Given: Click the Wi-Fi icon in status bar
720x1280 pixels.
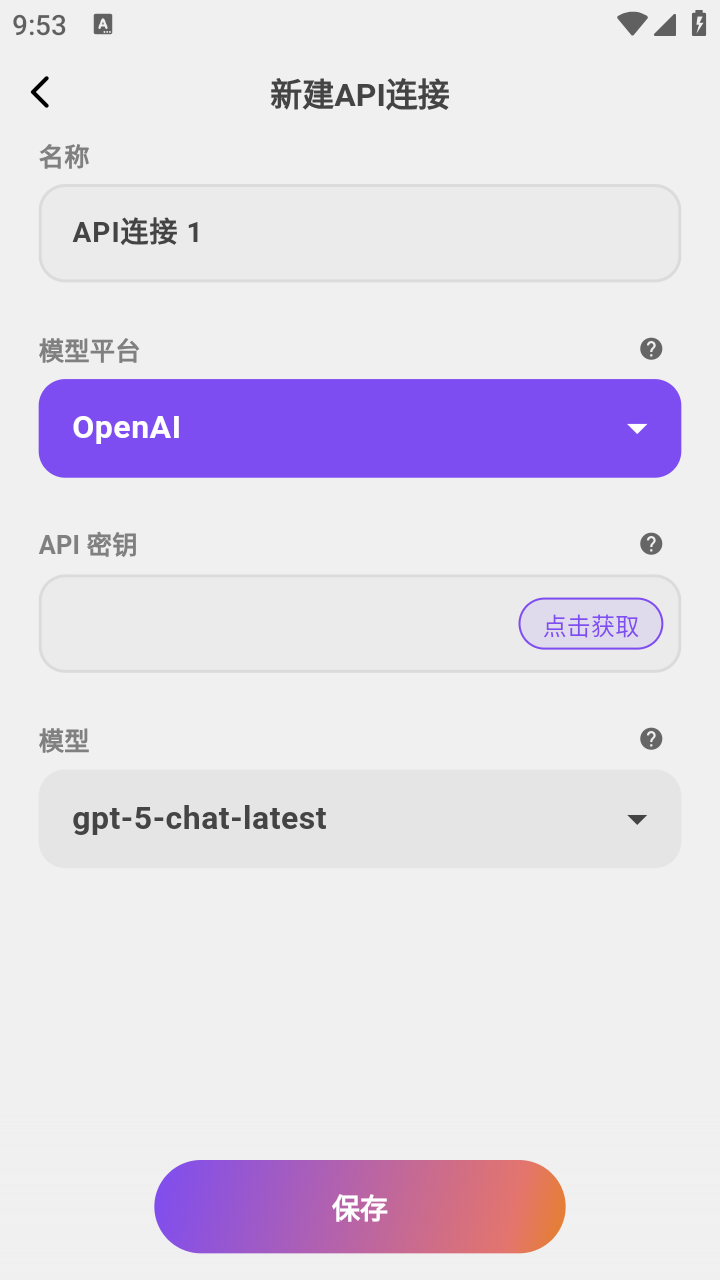Looking at the screenshot, I should point(632,24).
